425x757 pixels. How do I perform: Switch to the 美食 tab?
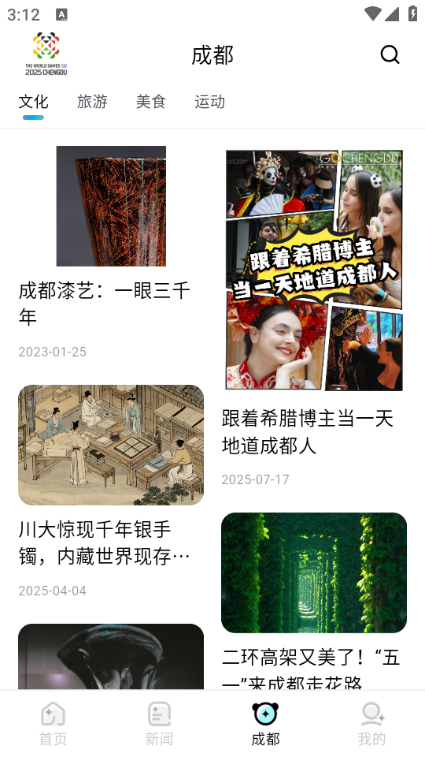tap(151, 102)
